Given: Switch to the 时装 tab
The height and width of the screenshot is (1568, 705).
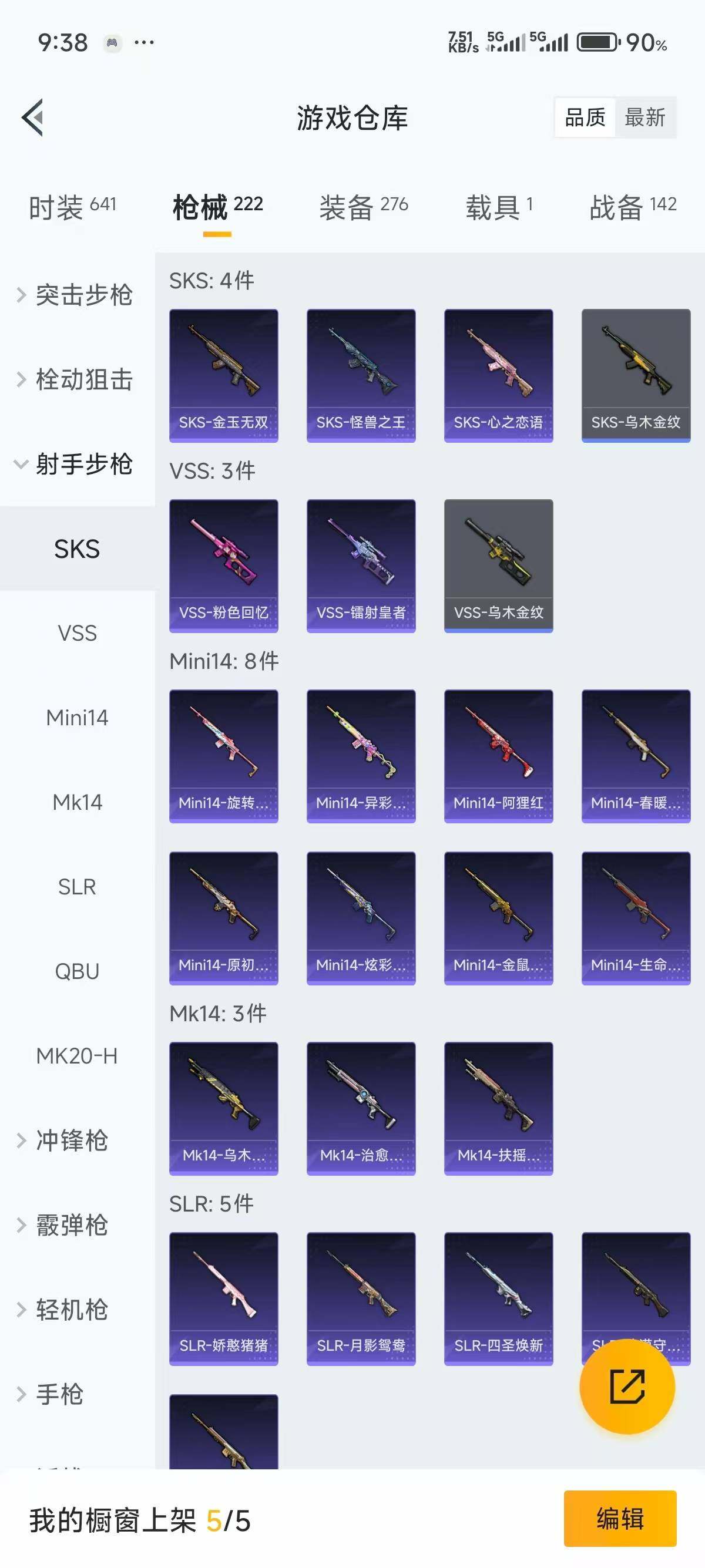Looking at the screenshot, I should tap(72, 207).
